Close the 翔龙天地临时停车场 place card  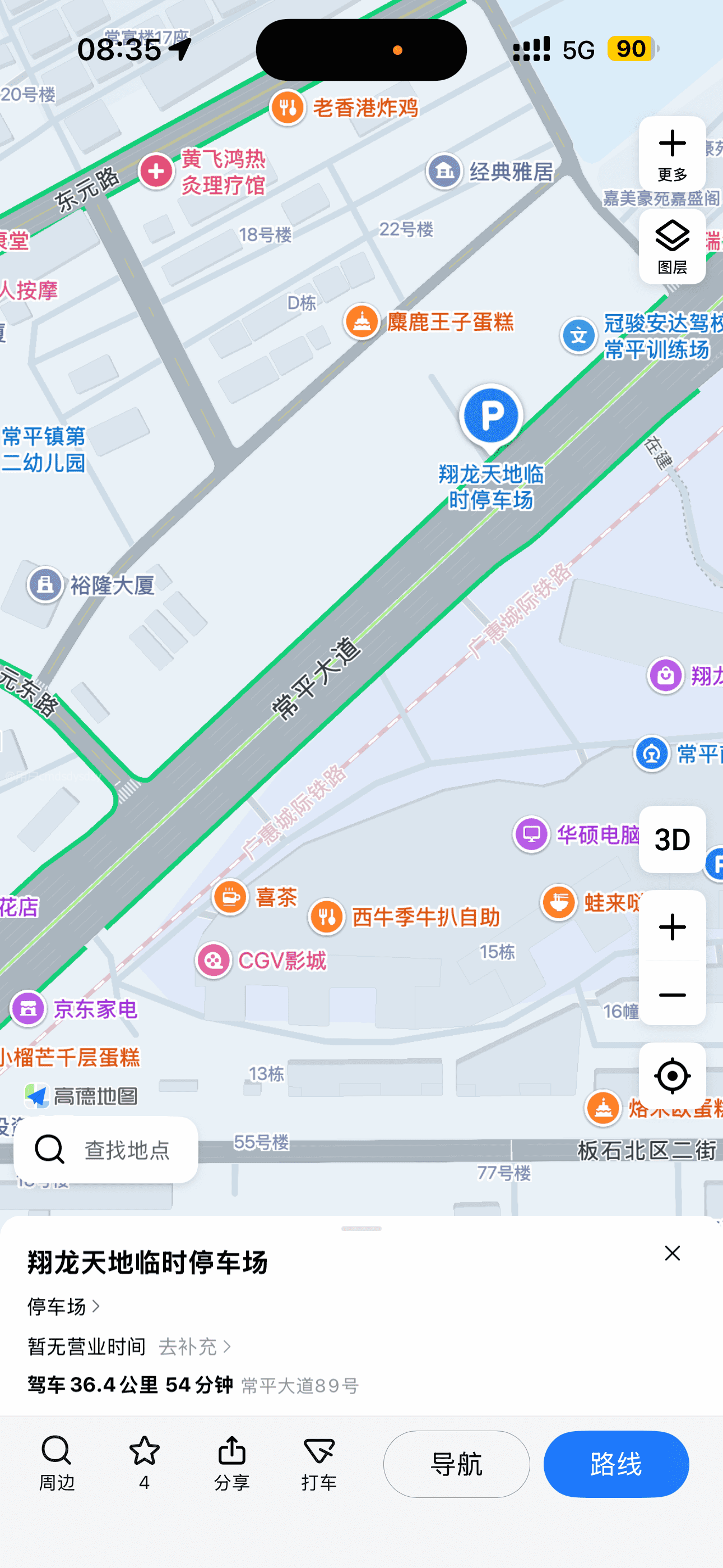coord(672,1253)
